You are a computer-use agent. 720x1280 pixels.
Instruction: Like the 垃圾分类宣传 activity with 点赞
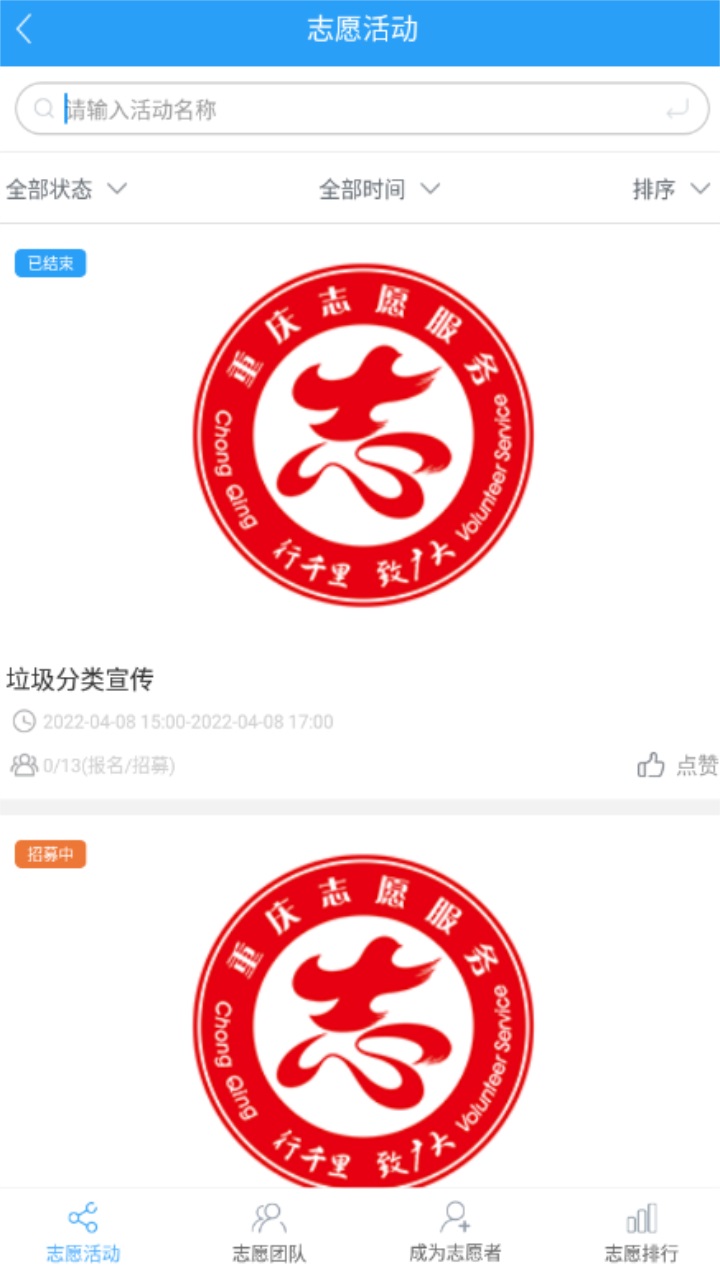click(678, 766)
